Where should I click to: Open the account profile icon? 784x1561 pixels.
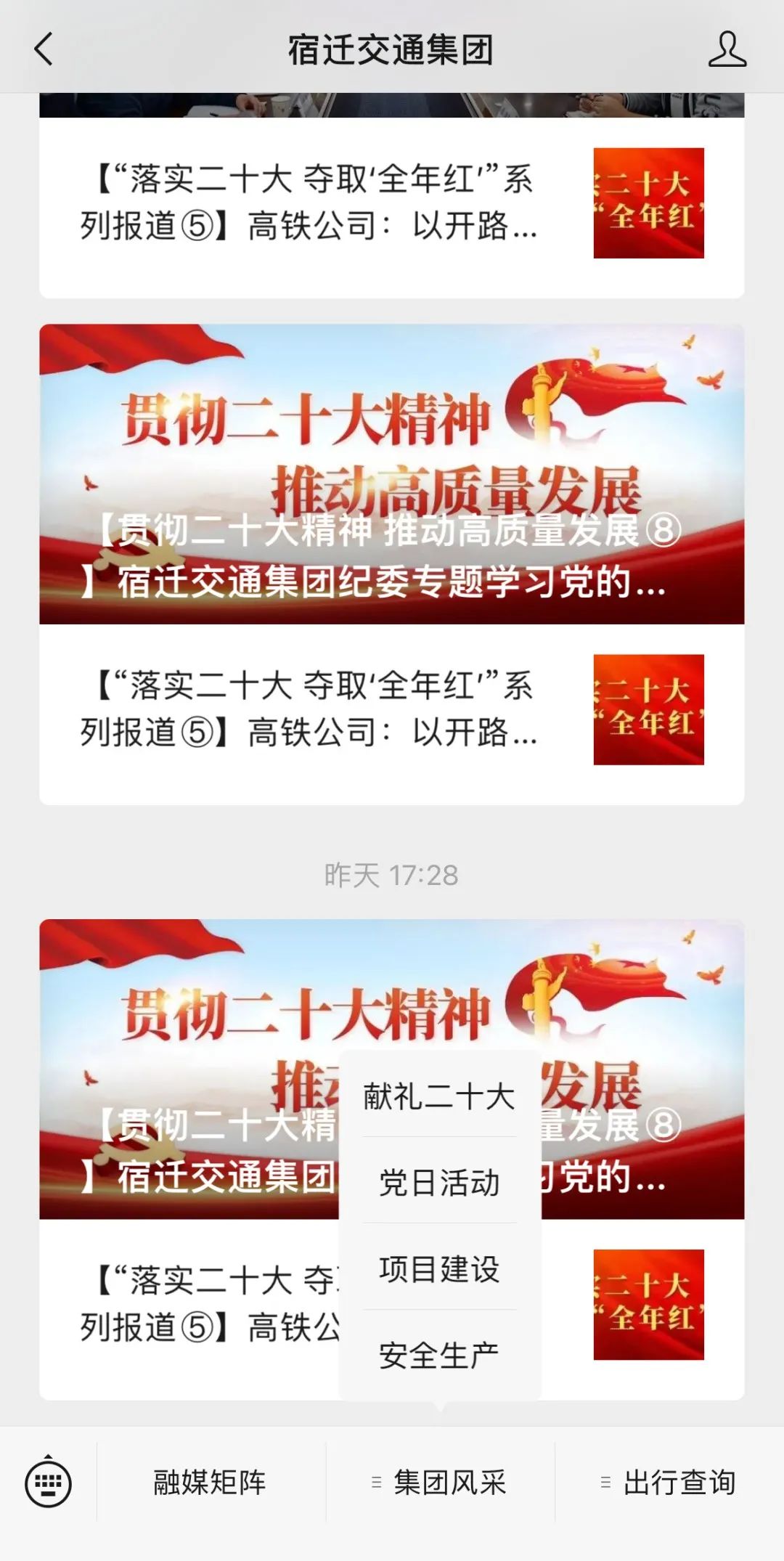pyautogui.click(x=727, y=49)
